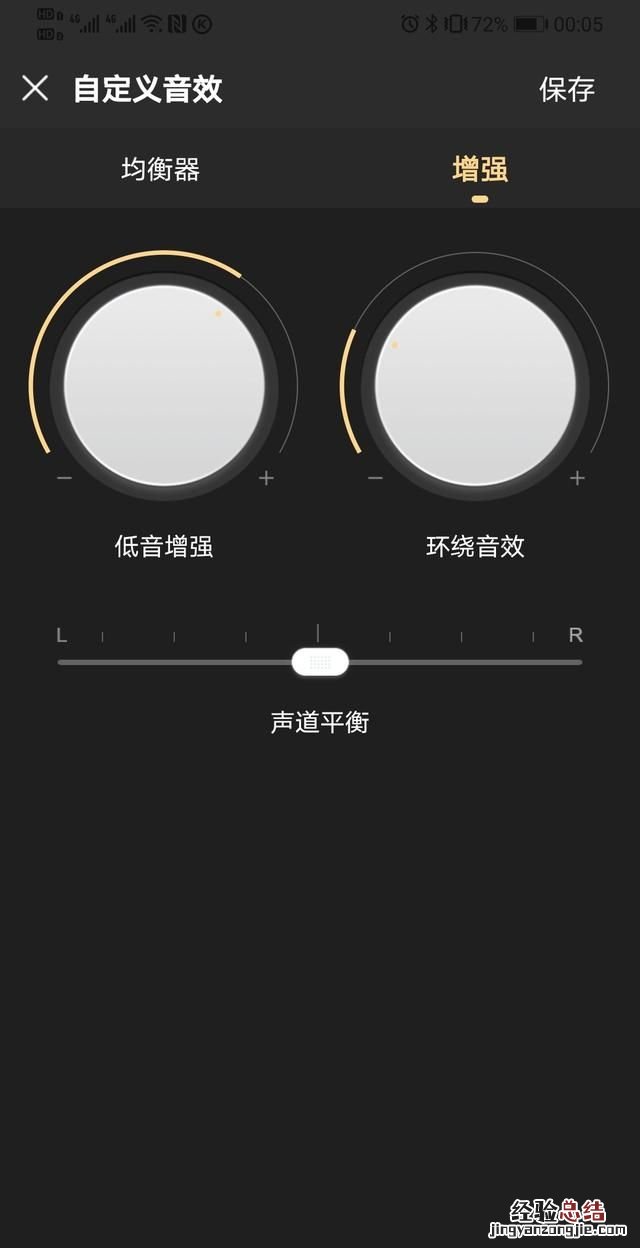The image size is (640, 1248).
Task: Lower surround with the minus under 环绕音效 knob
Action: pyautogui.click(x=375, y=478)
